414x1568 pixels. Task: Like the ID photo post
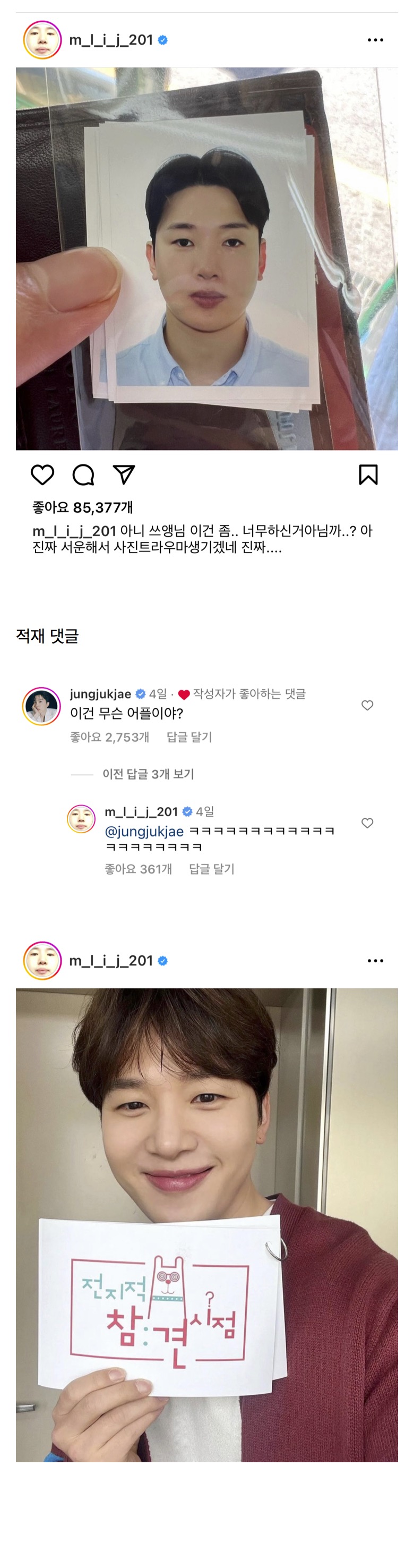pyautogui.click(x=42, y=475)
